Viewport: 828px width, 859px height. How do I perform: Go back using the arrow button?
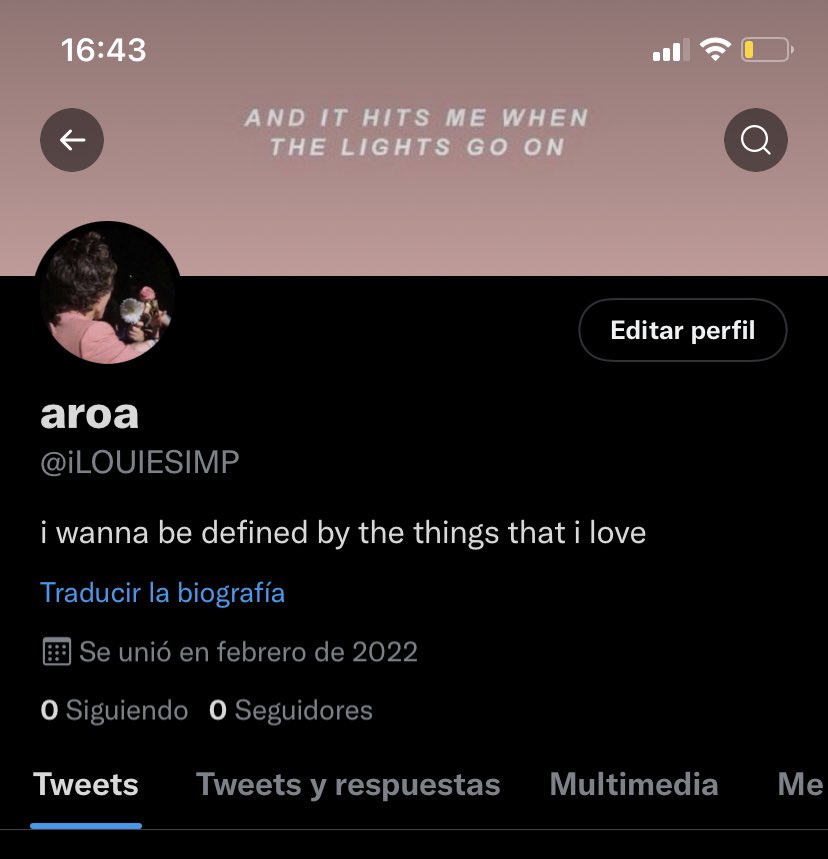tap(72, 140)
